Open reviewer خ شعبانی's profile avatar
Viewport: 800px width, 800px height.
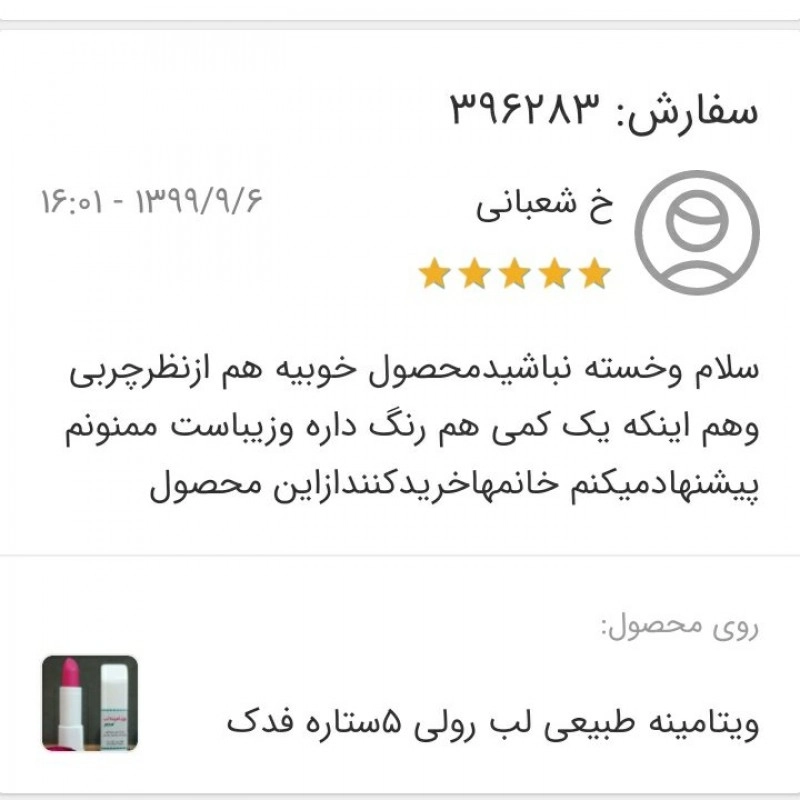pyautogui.click(x=697, y=232)
